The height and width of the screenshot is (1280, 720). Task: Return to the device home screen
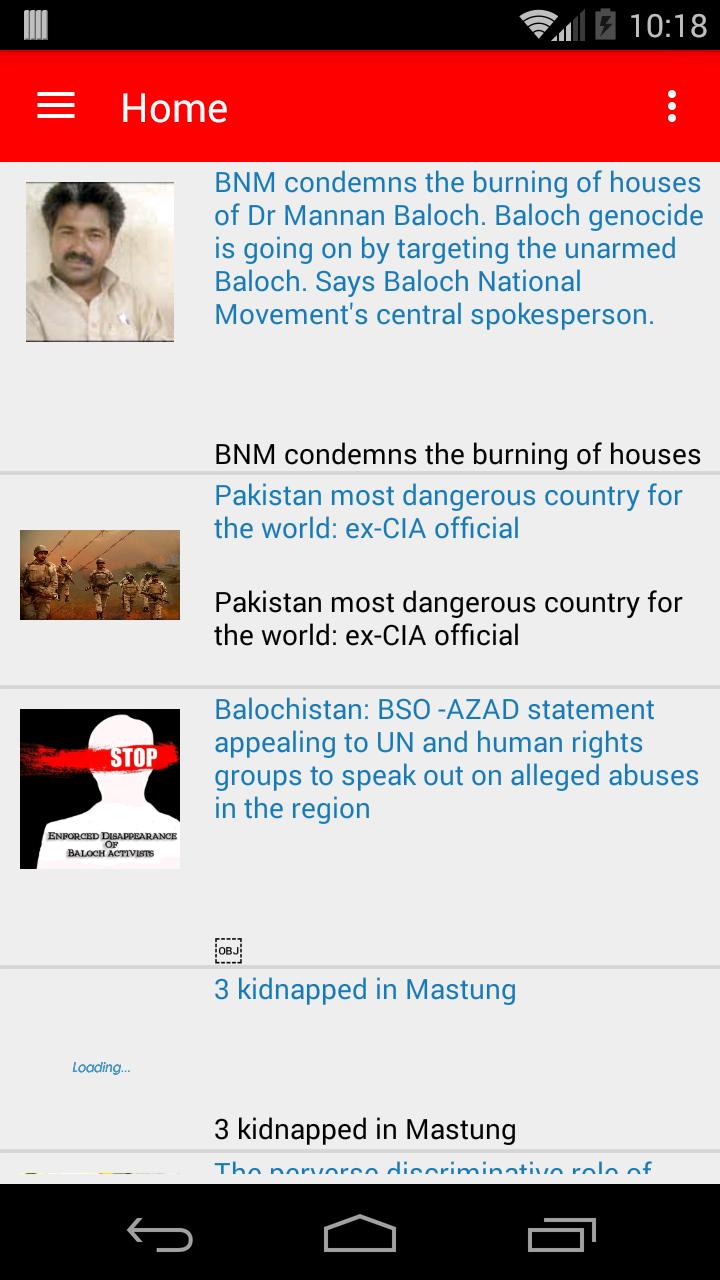[x=360, y=1234]
